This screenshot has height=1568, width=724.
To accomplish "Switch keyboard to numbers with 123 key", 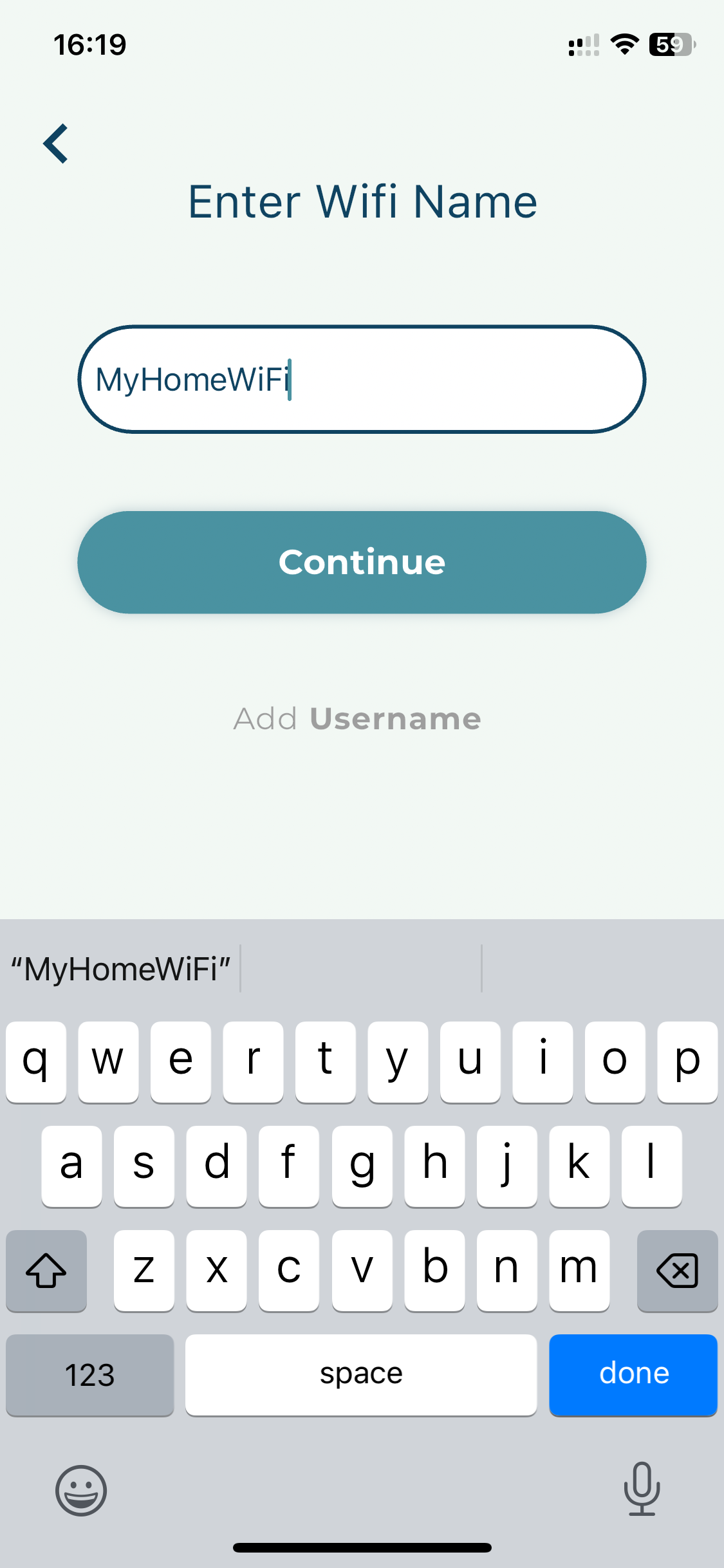I will coord(90,1374).
